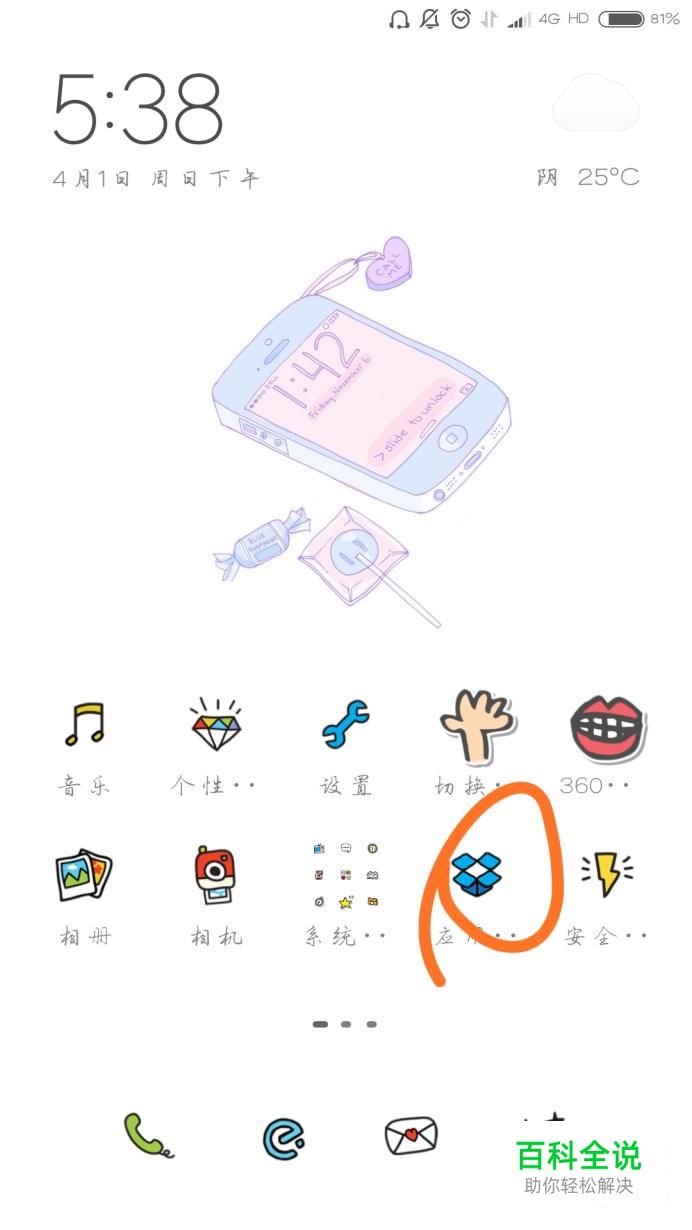Tap the 5:38 clock widget
Screen dimensions: 692x1230
(139, 108)
